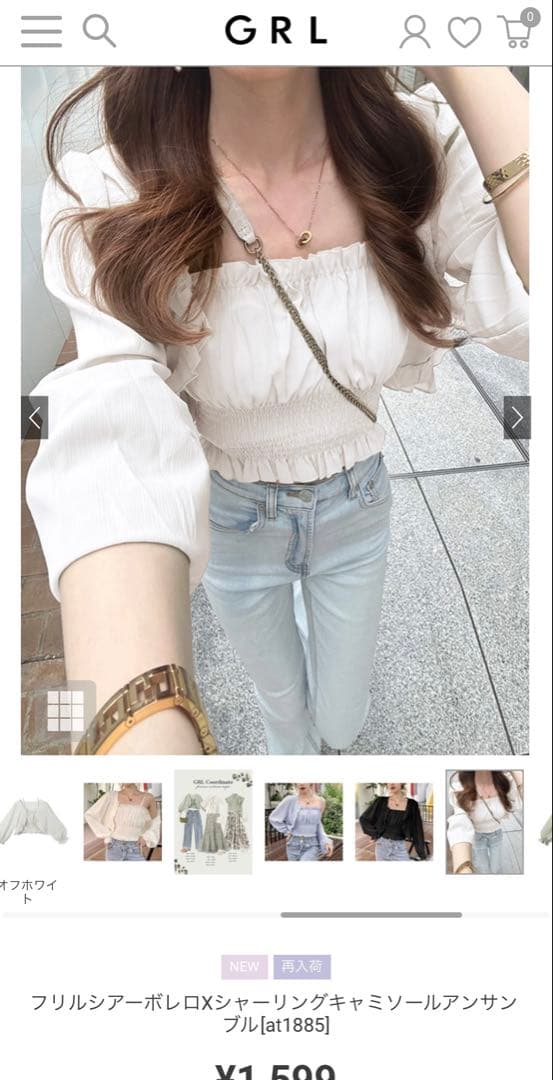Select the white bolero with jeans thumbnail
The image size is (553, 1080).
(123, 822)
